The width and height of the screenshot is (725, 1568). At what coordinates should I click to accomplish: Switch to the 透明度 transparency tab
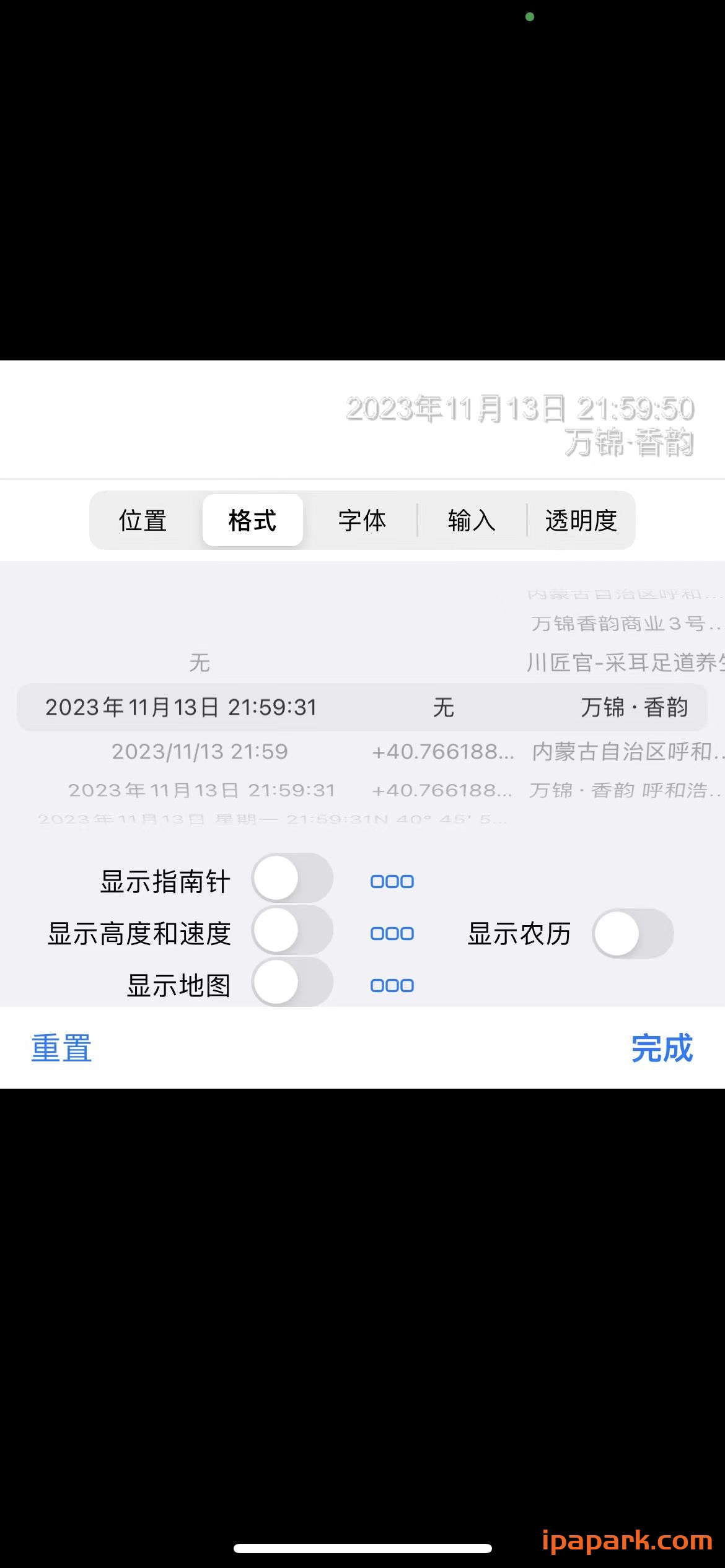[x=581, y=521]
